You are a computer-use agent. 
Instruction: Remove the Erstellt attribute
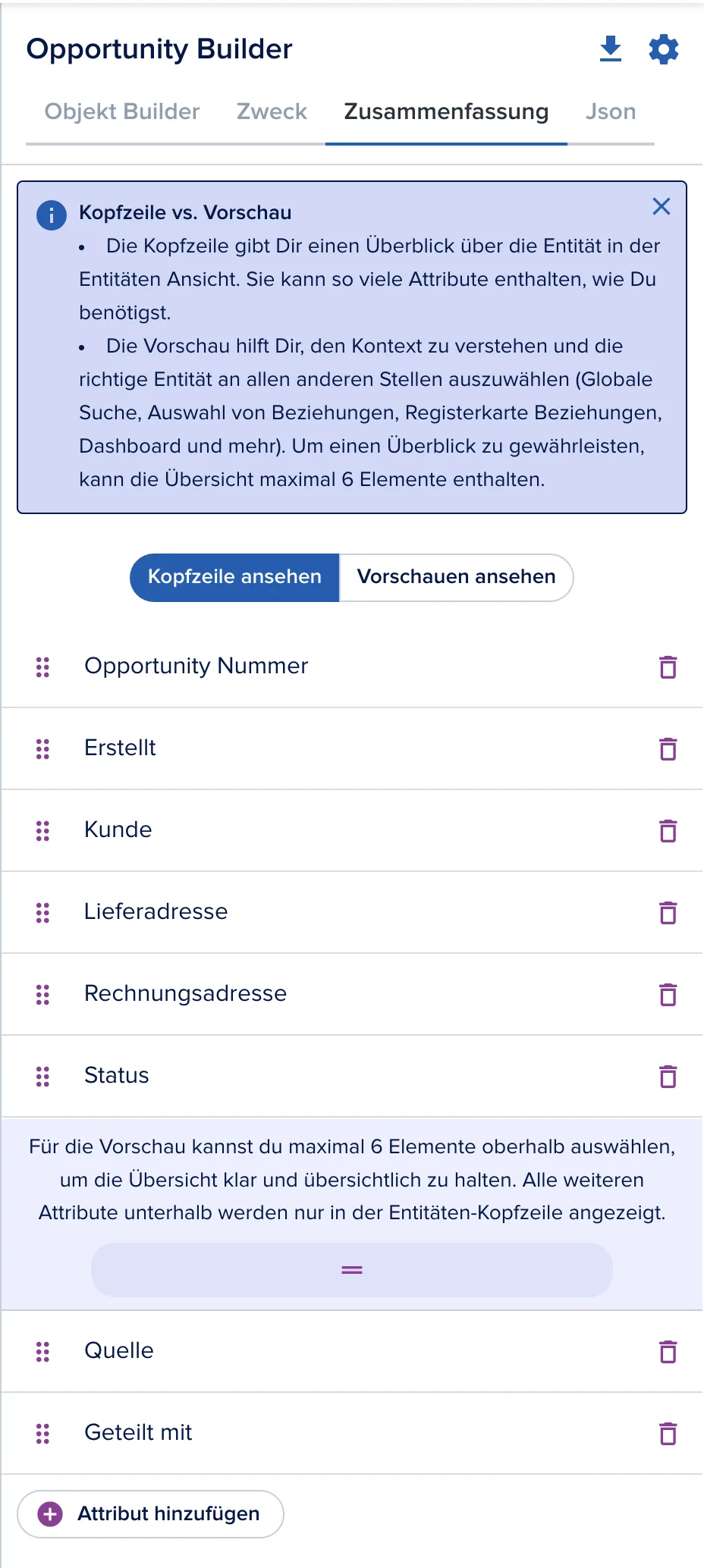668,748
